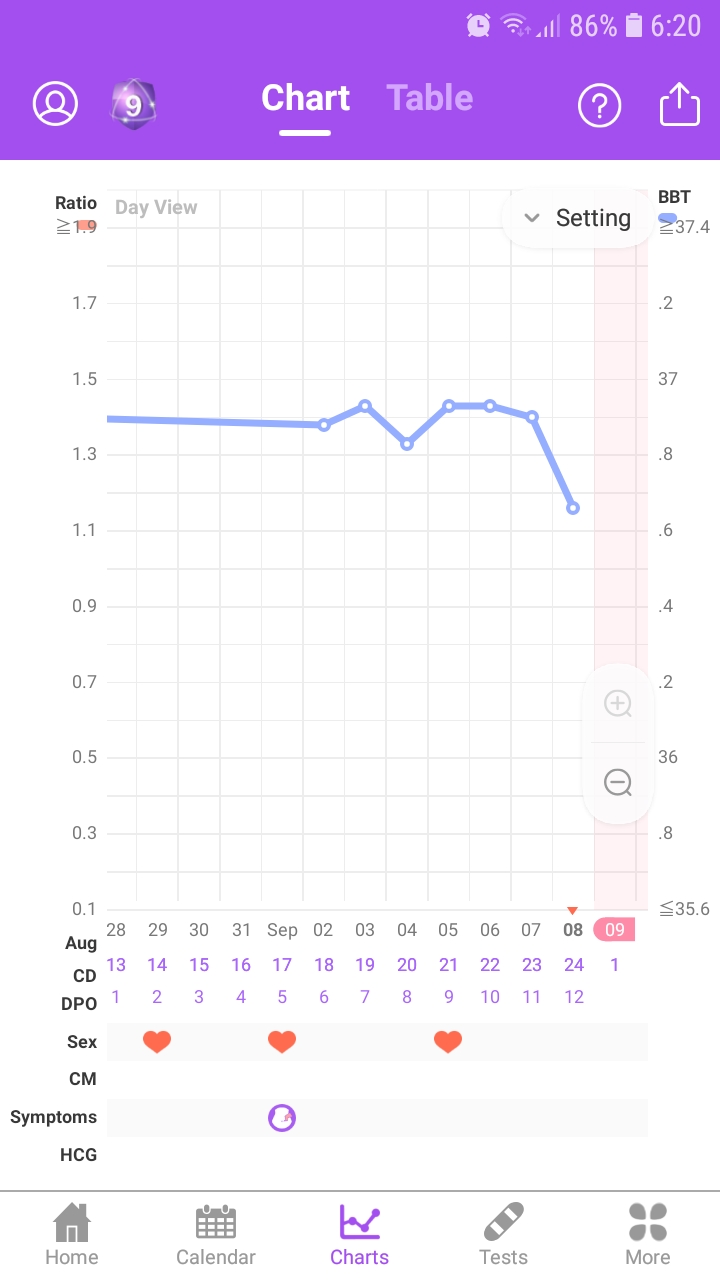This screenshot has height=1280, width=720.
Task: Tap the Charts tab
Action: (x=360, y=1234)
